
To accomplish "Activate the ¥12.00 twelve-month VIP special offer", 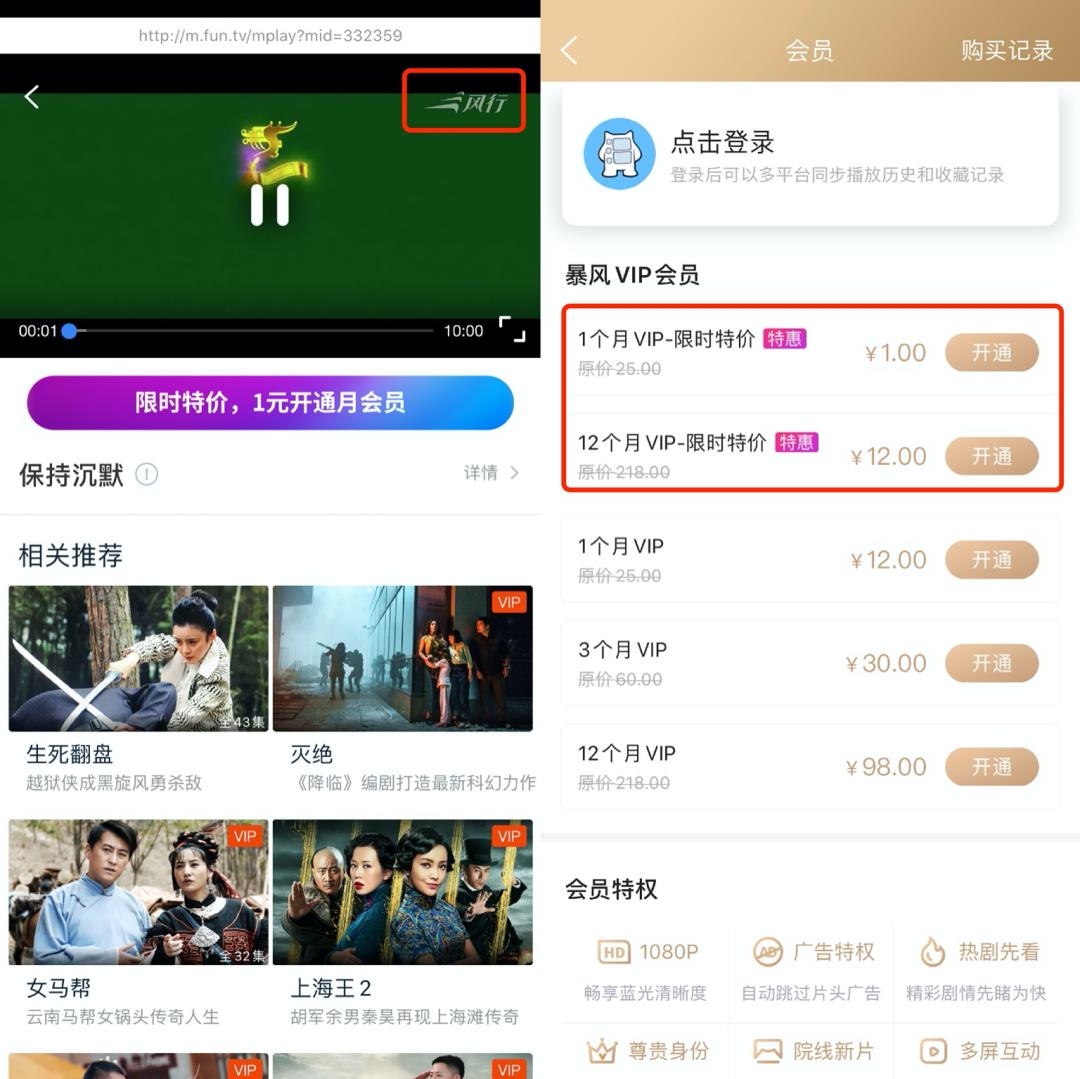I will [991, 456].
